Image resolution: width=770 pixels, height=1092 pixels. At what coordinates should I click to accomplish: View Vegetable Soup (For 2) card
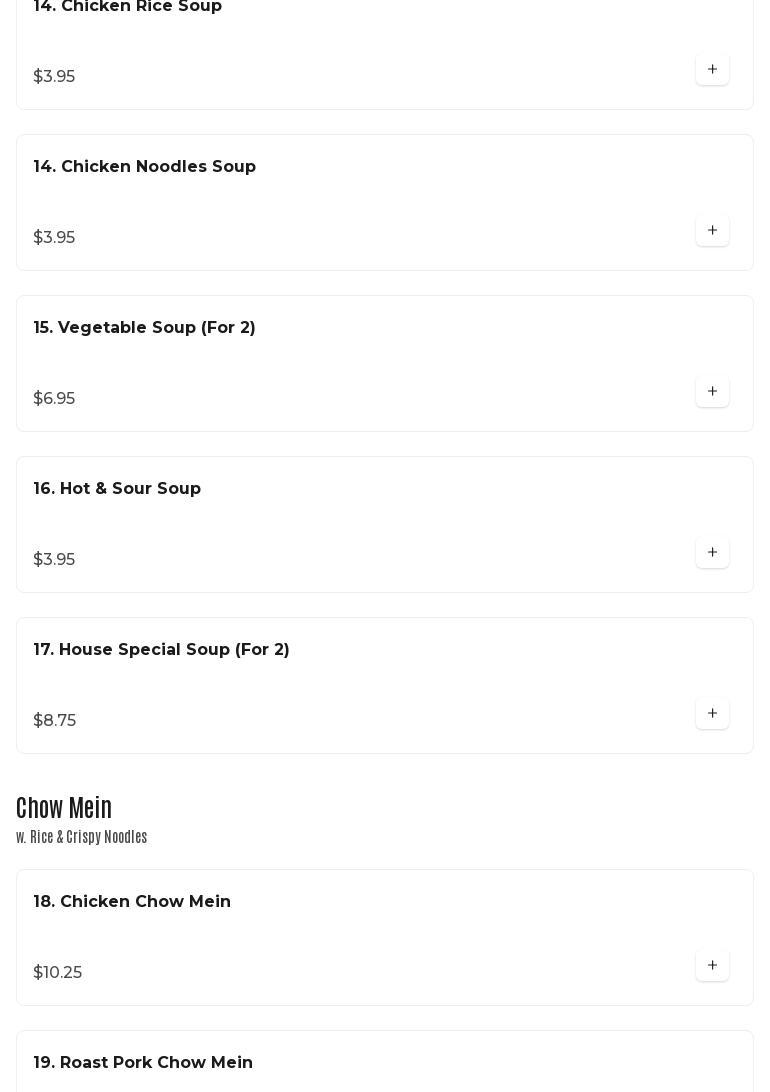(x=144, y=328)
